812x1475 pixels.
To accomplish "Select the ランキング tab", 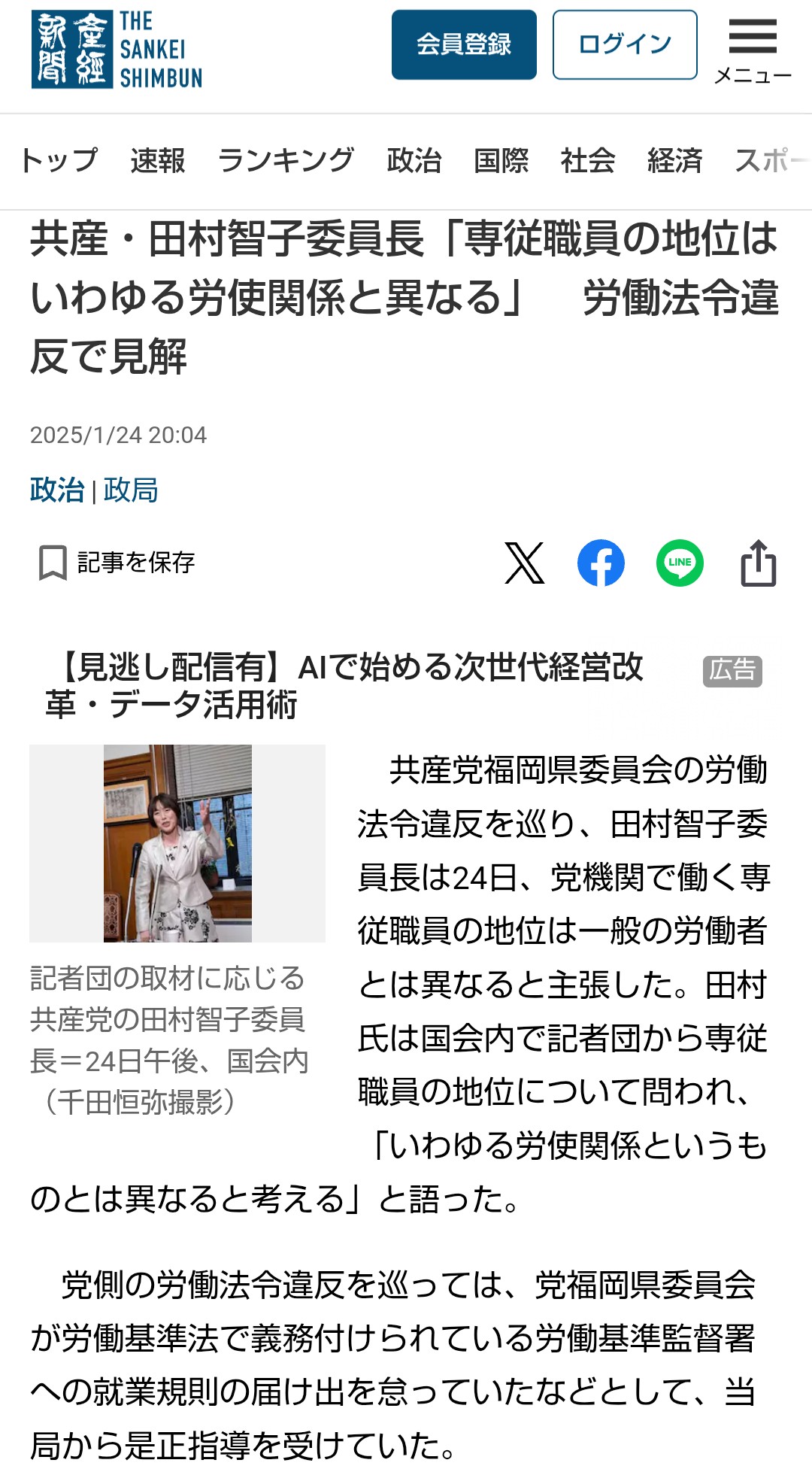I will point(286,160).
